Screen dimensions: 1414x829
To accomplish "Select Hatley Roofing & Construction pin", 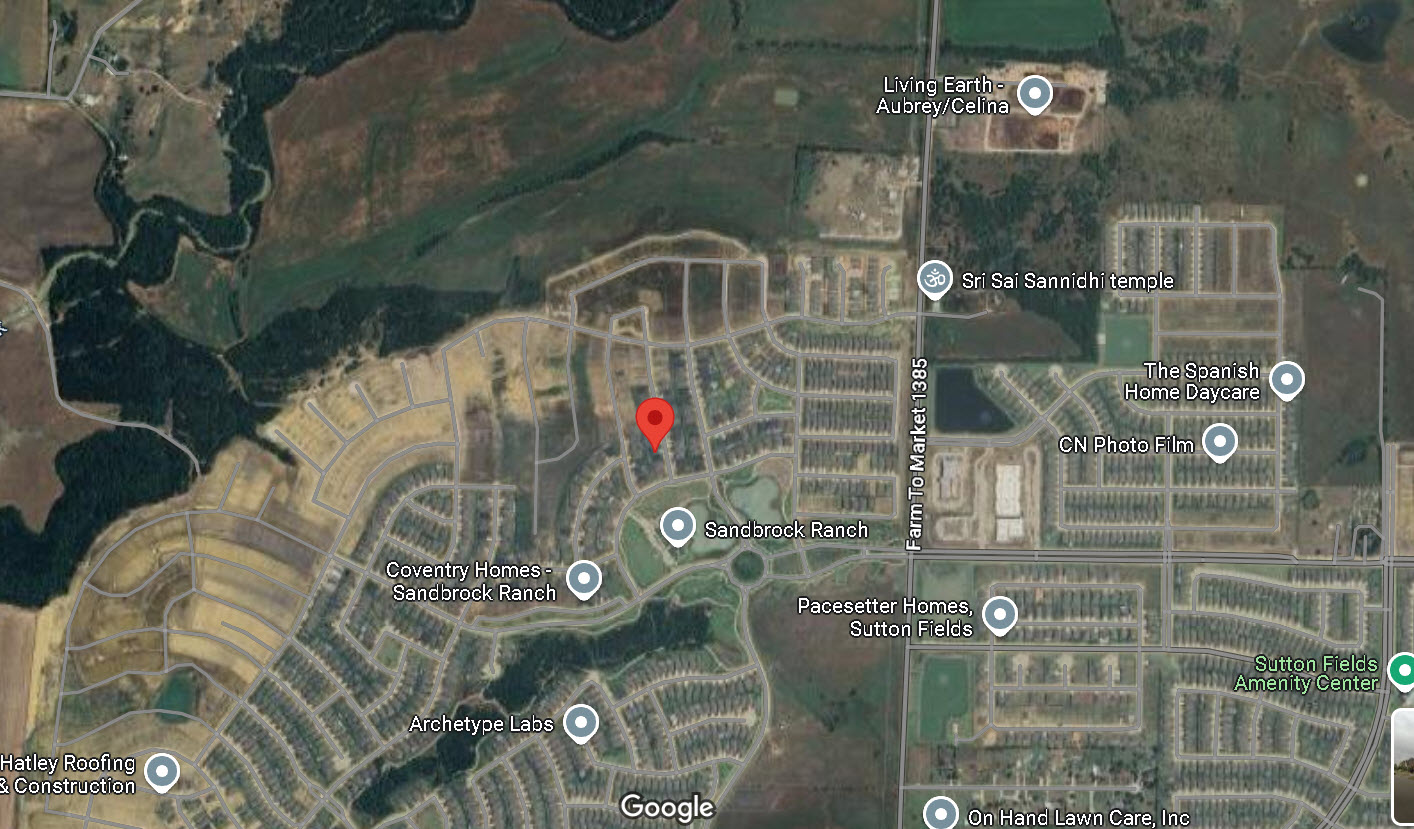I will coord(161,772).
